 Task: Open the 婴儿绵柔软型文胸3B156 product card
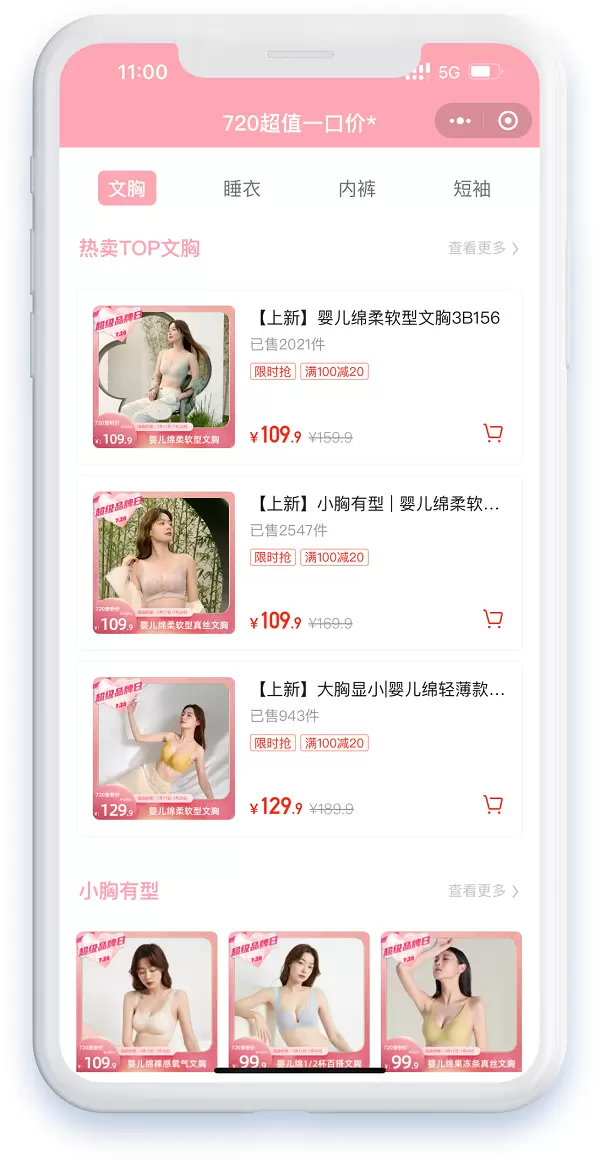point(374,318)
